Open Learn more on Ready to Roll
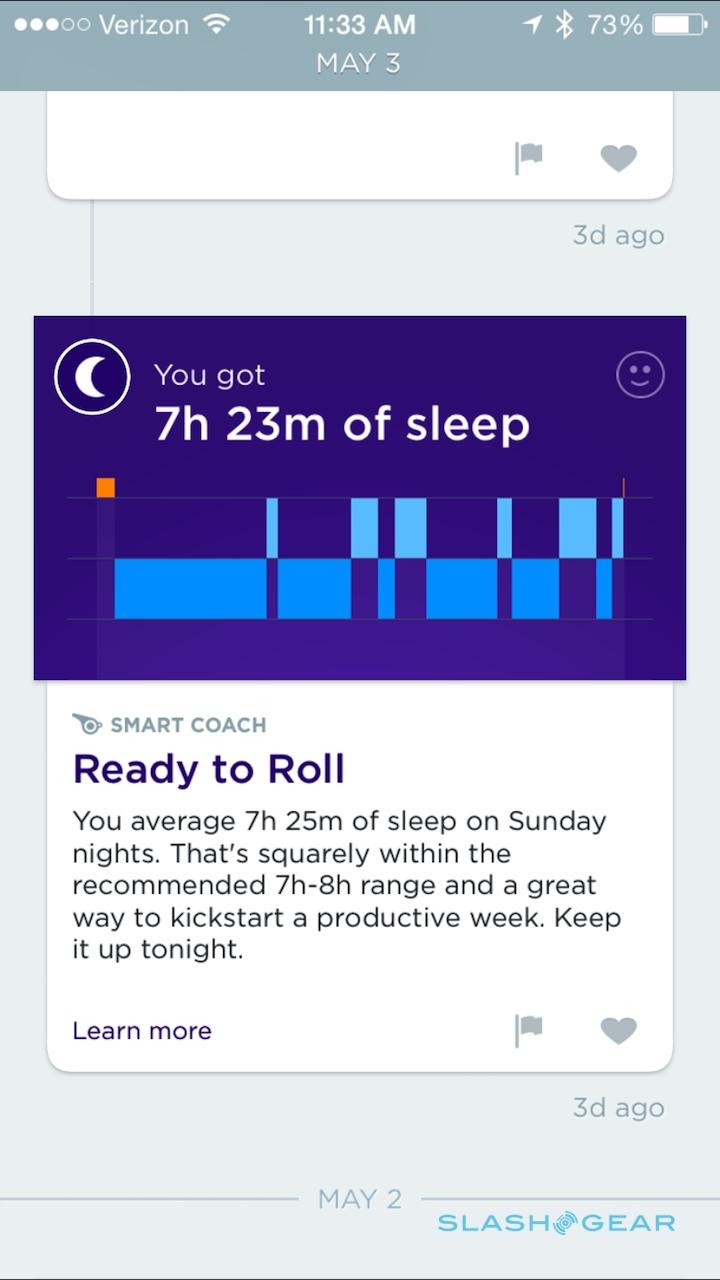 tap(142, 1030)
